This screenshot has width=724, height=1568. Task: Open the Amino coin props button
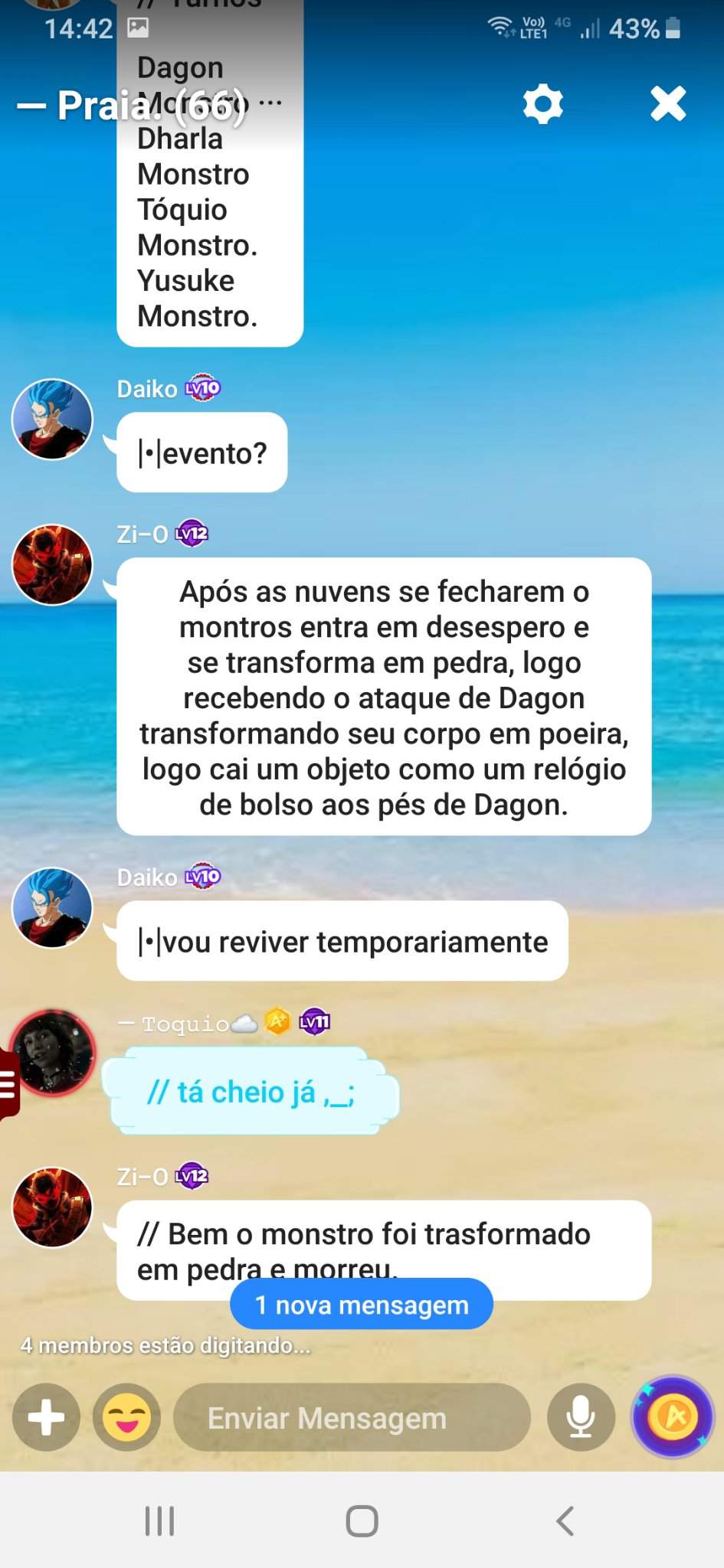[x=673, y=1417]
